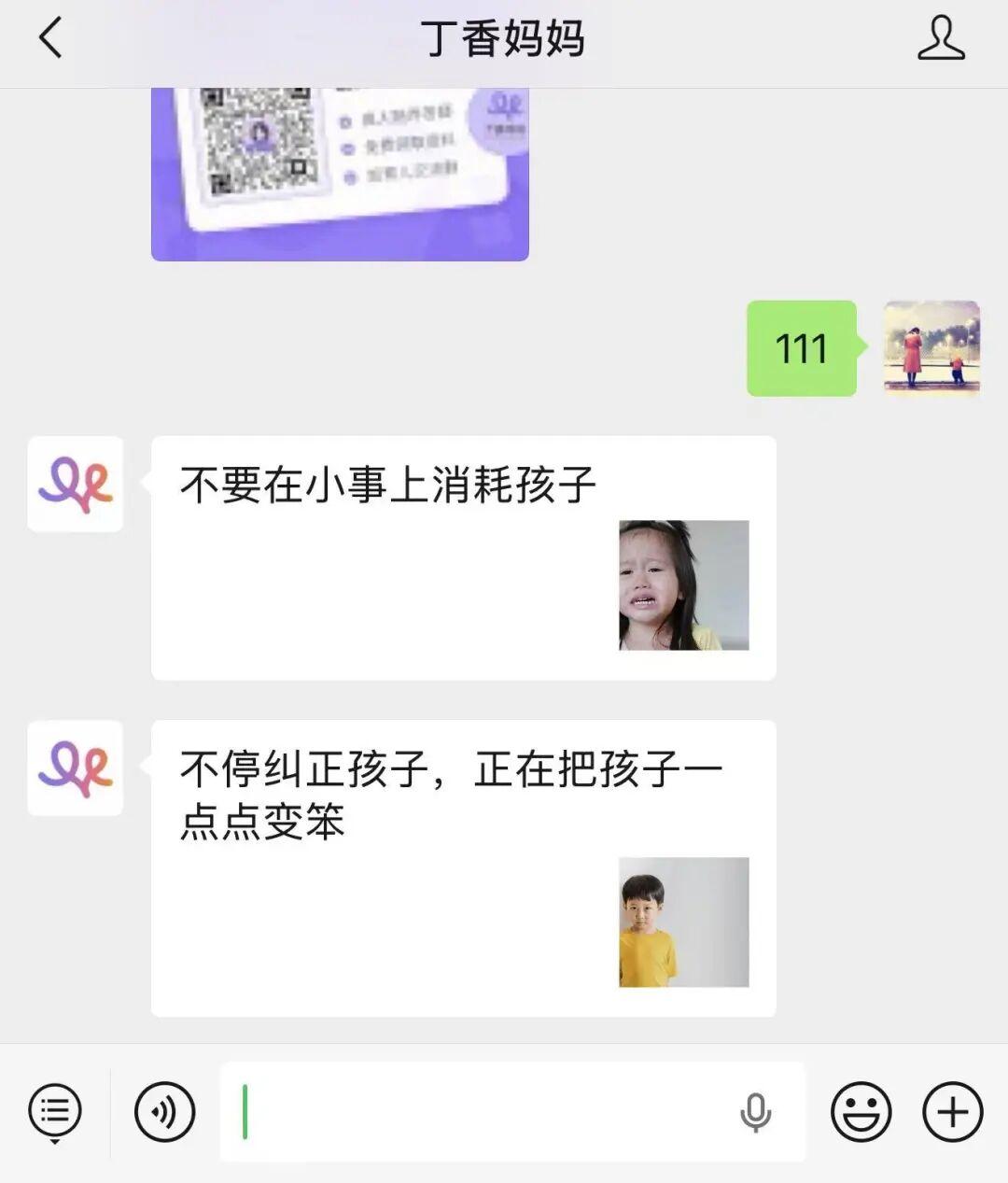The width and height of the screenshot is (1008, 1183).
Task: Open the plus attachments menu
Action: pos(952,1112)
